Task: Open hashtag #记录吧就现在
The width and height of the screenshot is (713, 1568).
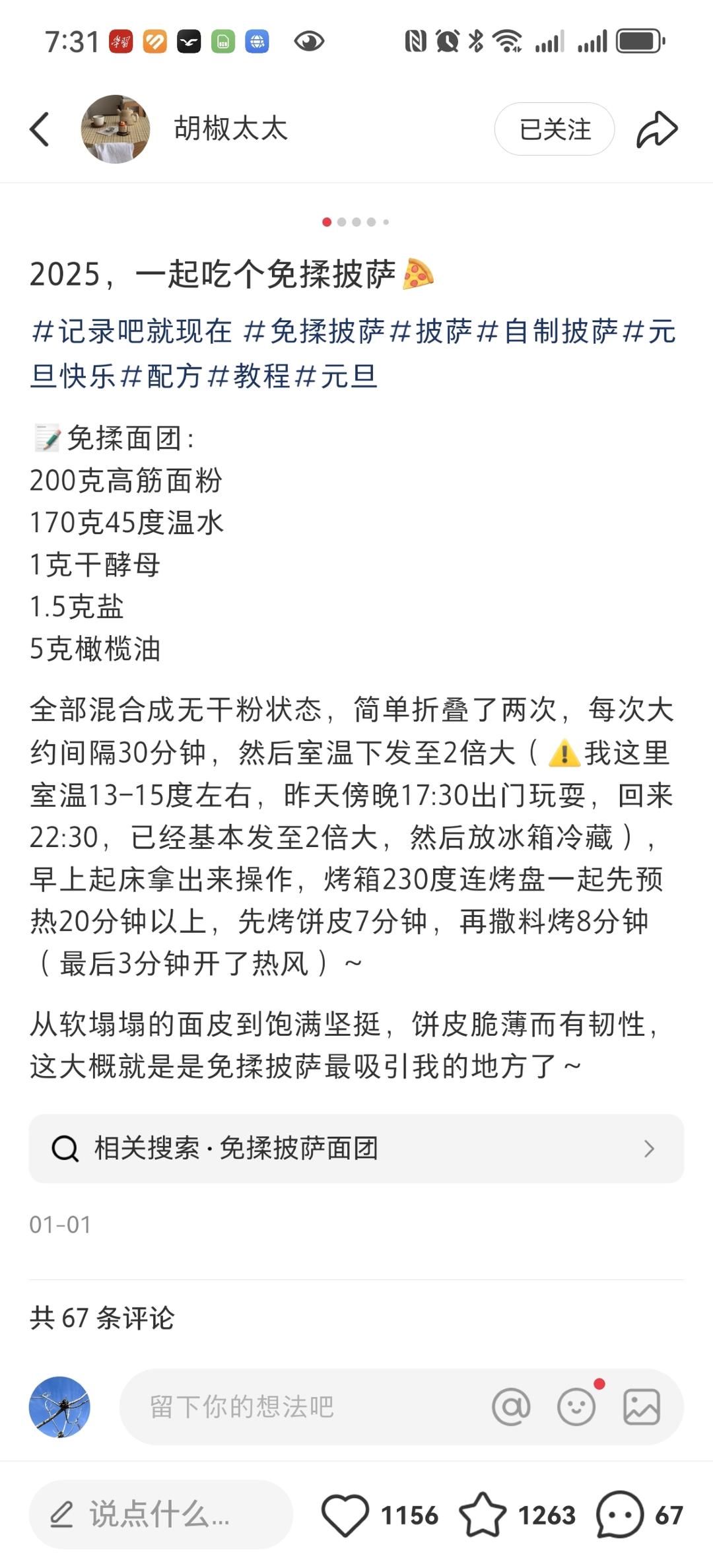Action: click(132, 331)
